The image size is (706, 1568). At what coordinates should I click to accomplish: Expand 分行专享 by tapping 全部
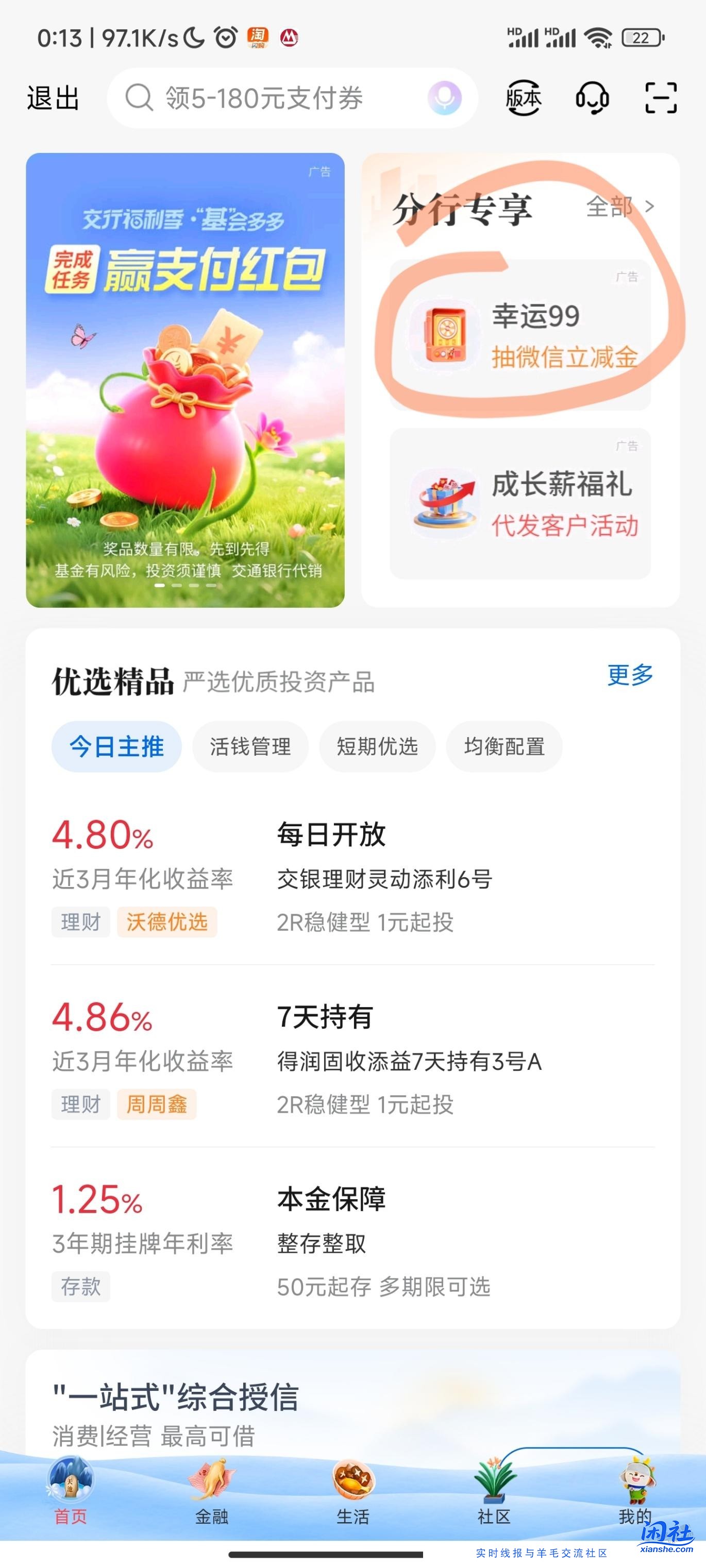tap(609, 208)
